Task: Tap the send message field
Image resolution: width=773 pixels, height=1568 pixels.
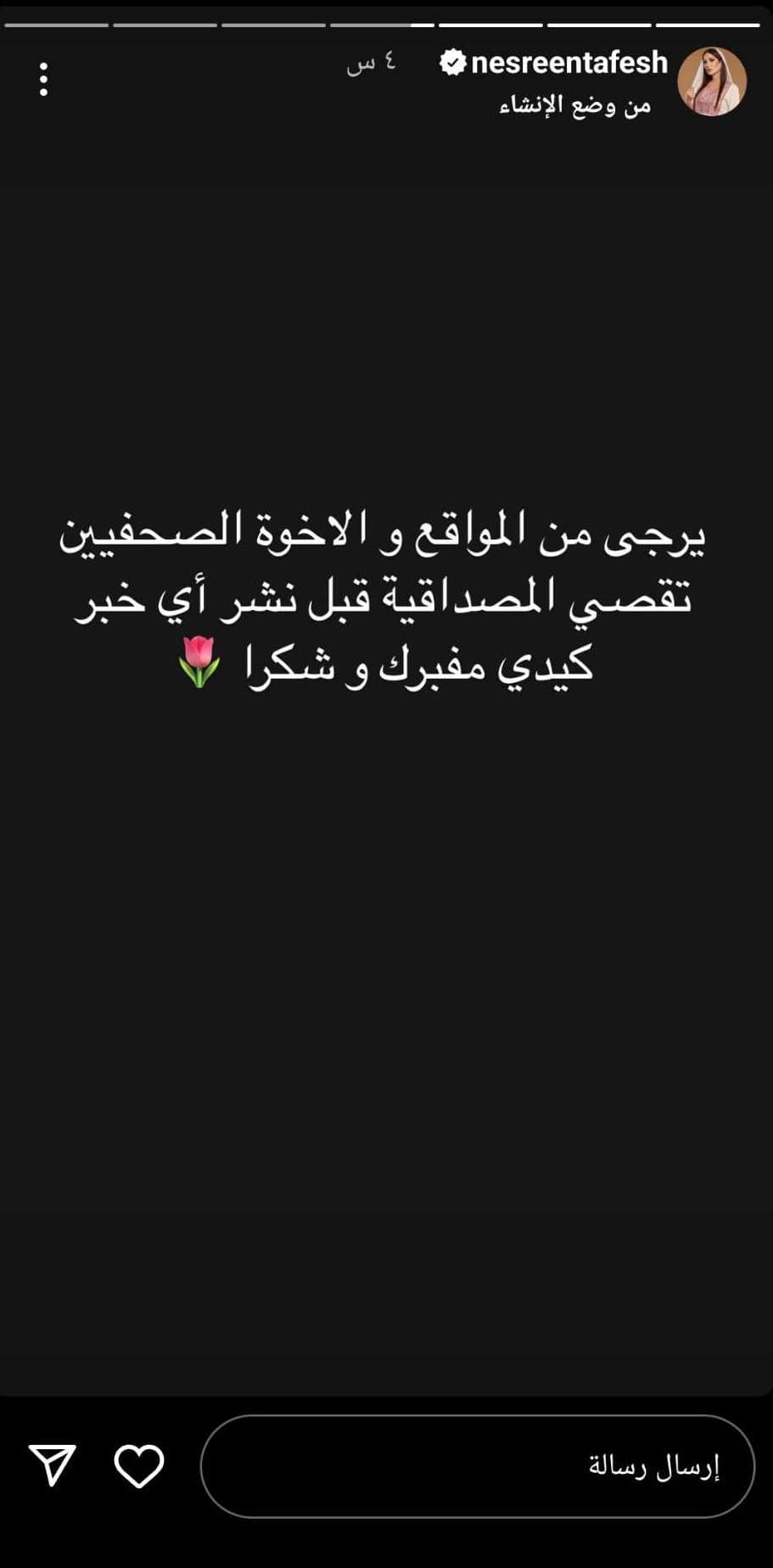Action: tap(477, 1465)
